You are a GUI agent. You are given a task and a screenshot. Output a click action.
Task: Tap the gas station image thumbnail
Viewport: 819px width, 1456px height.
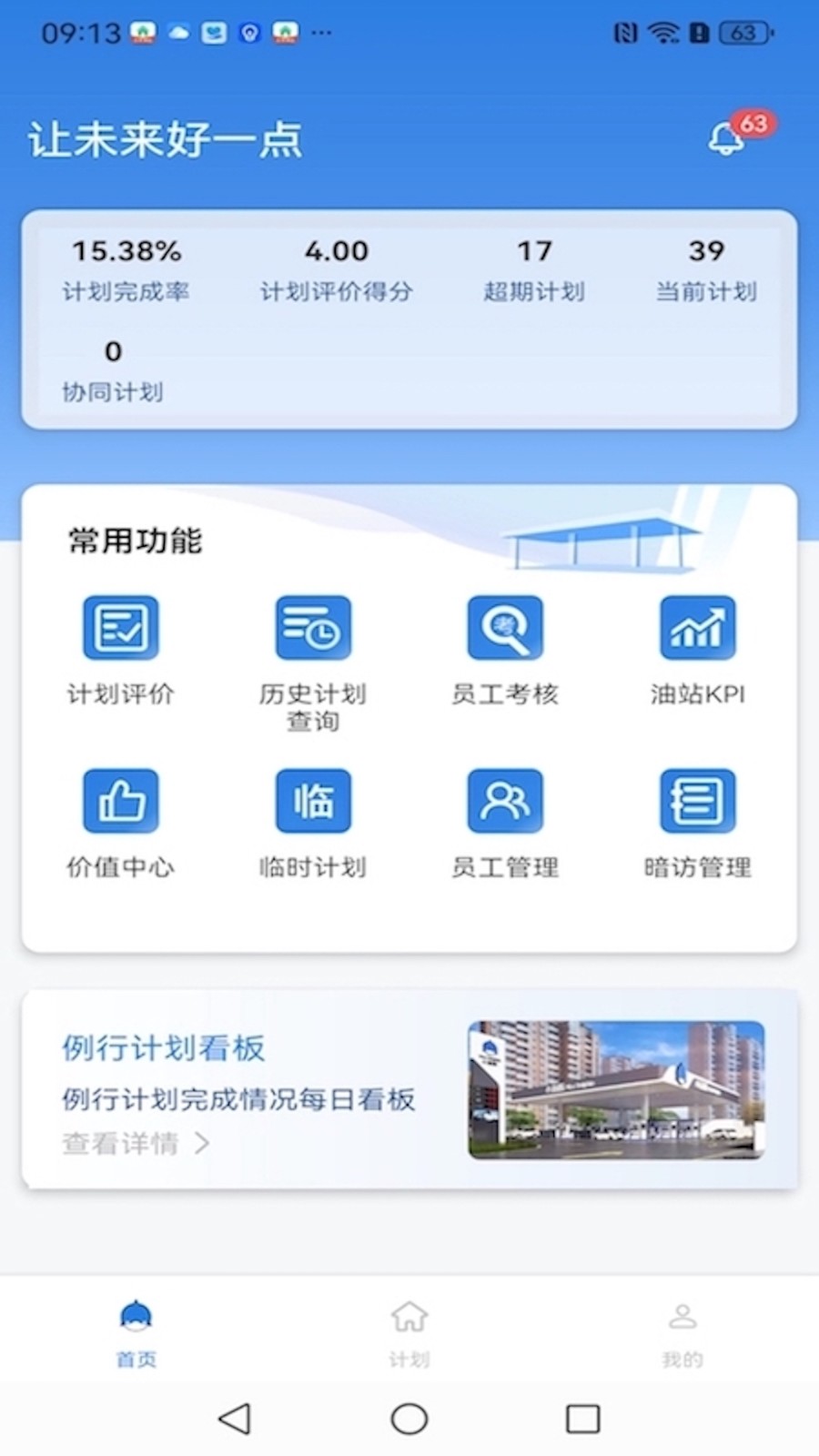tap(615, 1088)
